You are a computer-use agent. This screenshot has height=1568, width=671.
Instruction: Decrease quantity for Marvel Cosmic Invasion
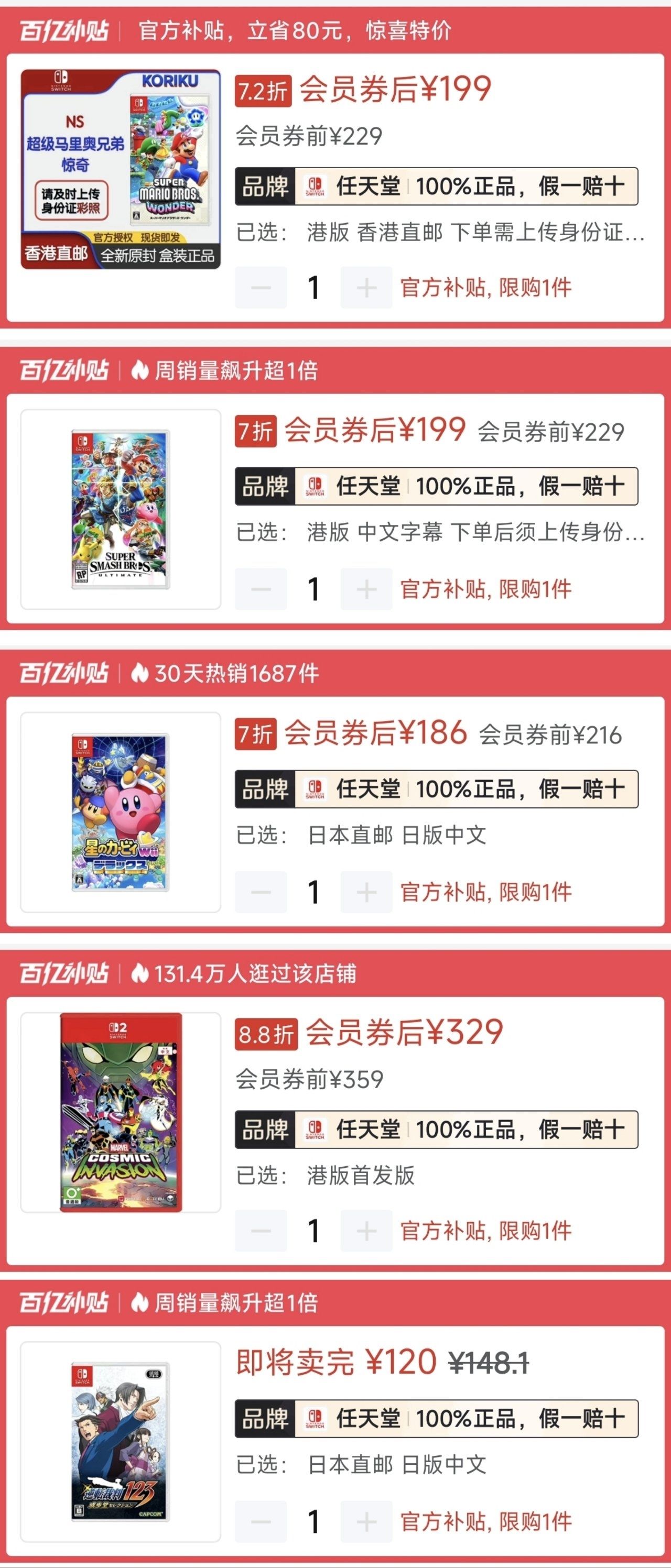[x=261, y=1230]
